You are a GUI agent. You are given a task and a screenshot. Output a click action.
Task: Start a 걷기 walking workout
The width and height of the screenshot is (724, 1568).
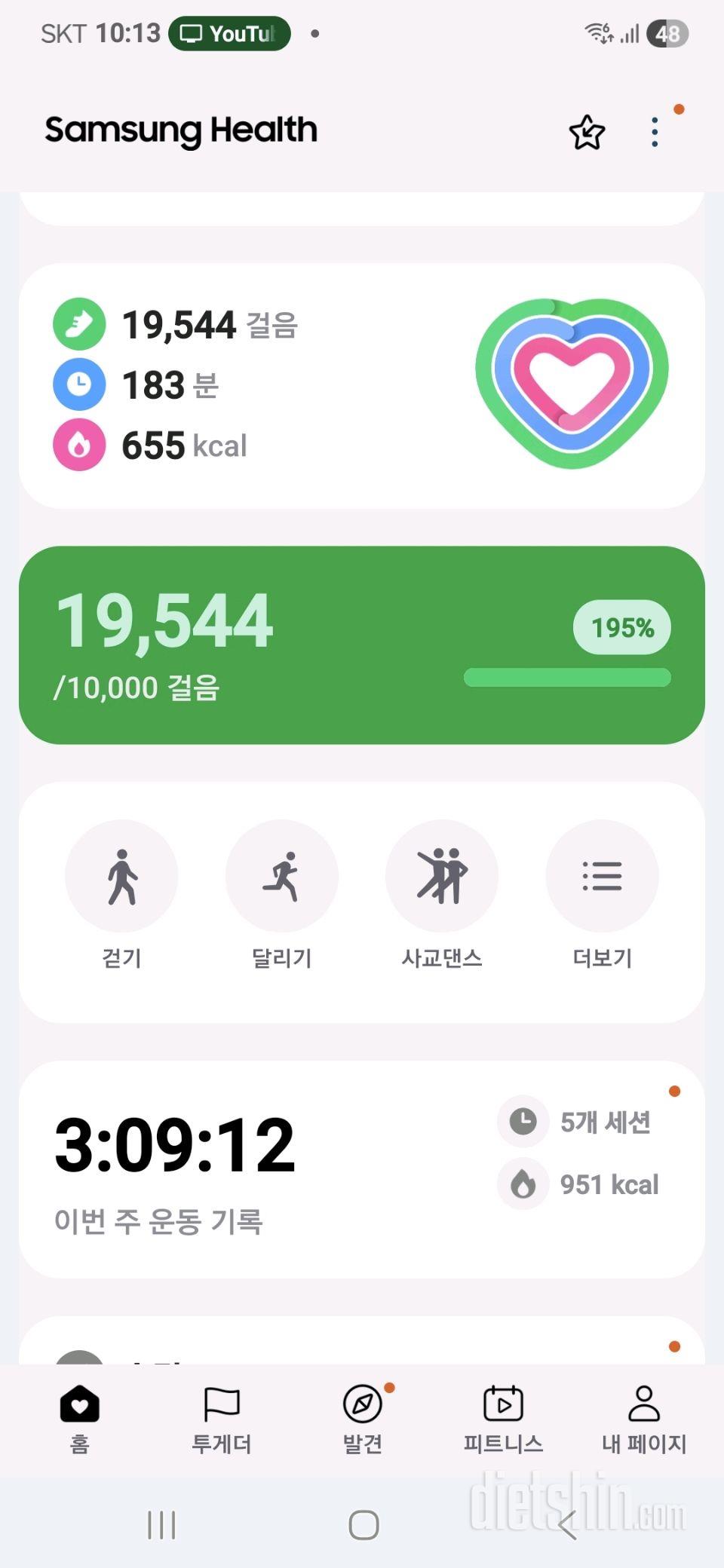121,876
